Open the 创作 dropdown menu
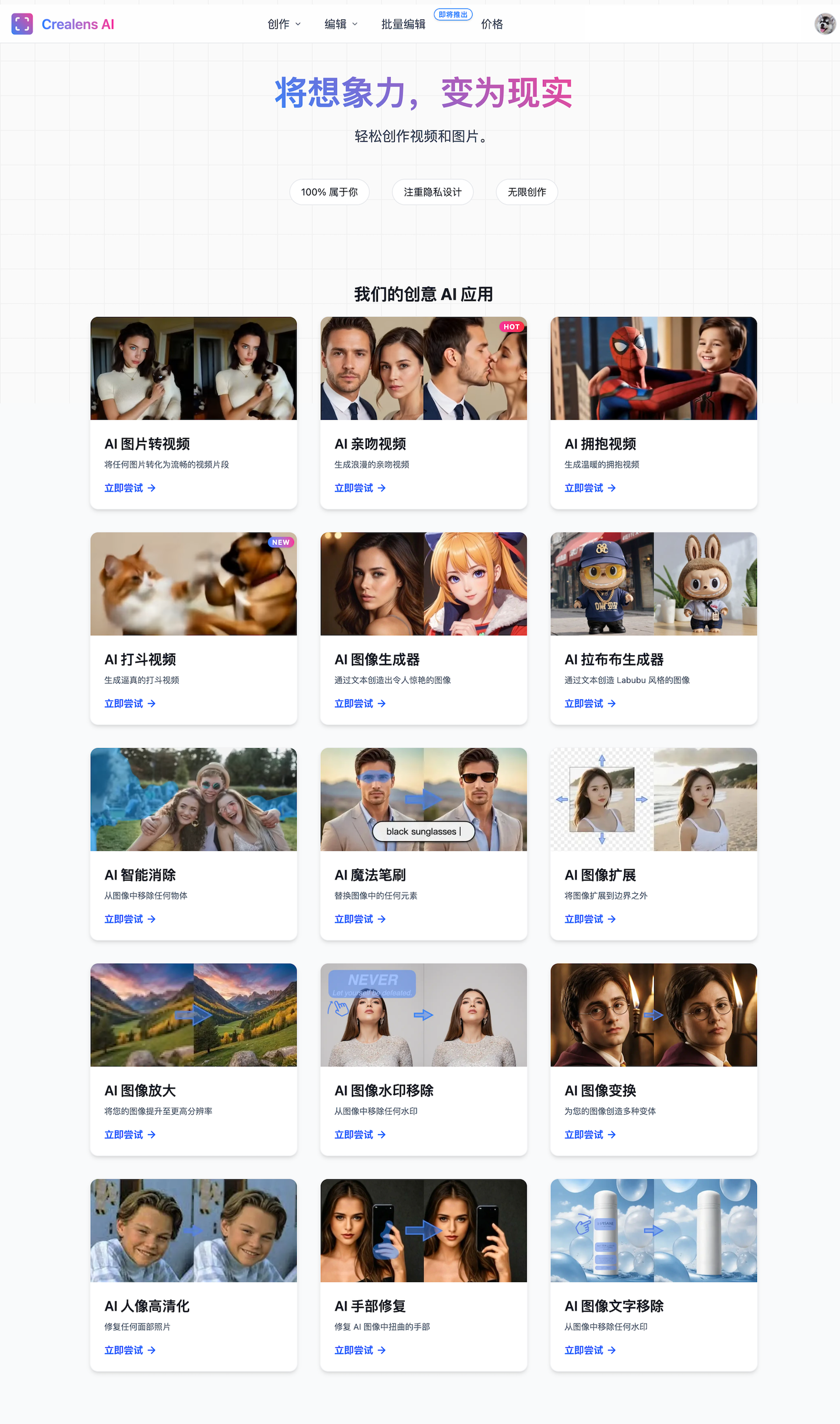The width and height of the screenshot is (840, 1424). 283,24
